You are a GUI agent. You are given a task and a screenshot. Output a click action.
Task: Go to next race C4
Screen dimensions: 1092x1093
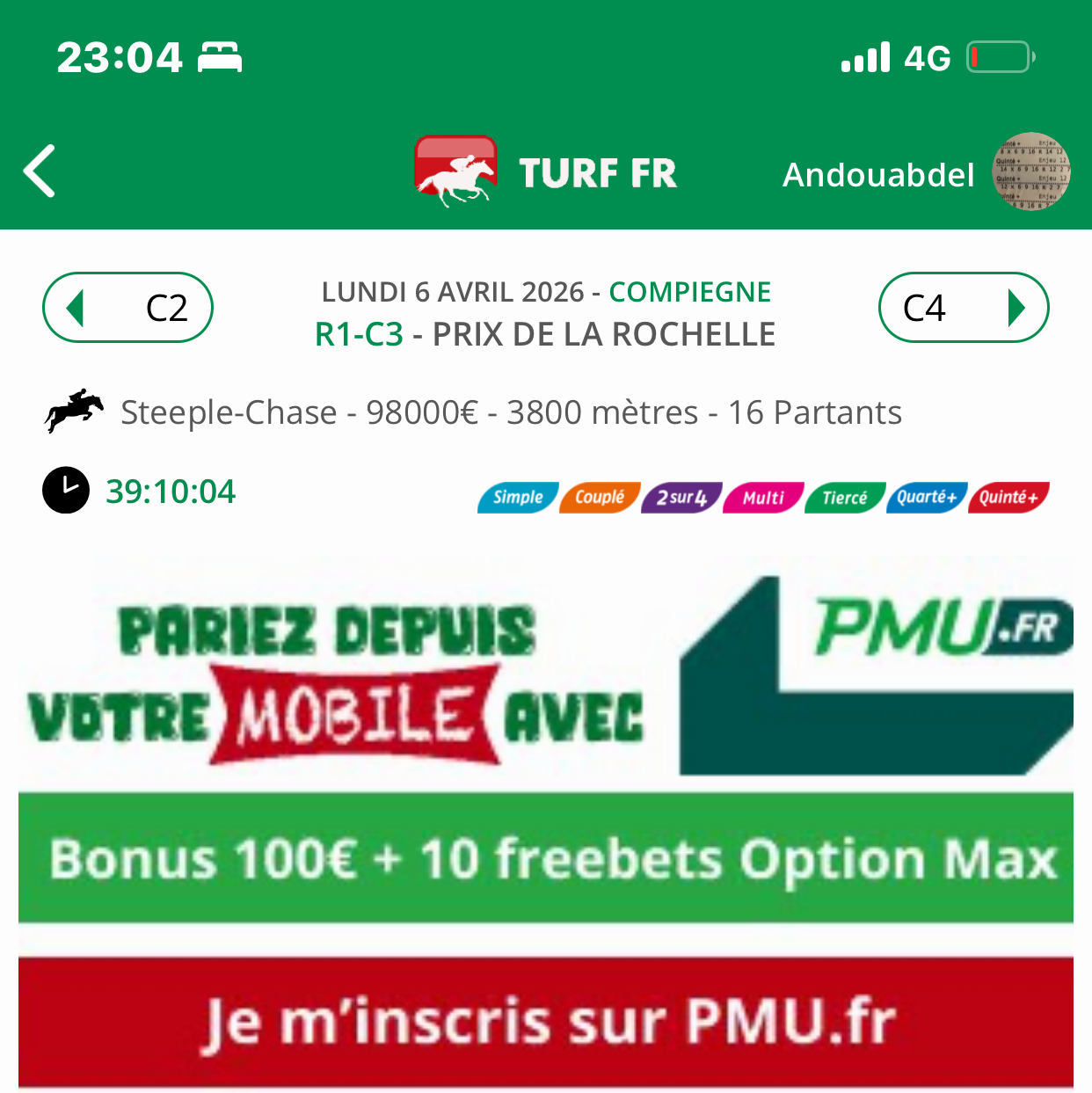pos(964,308)
